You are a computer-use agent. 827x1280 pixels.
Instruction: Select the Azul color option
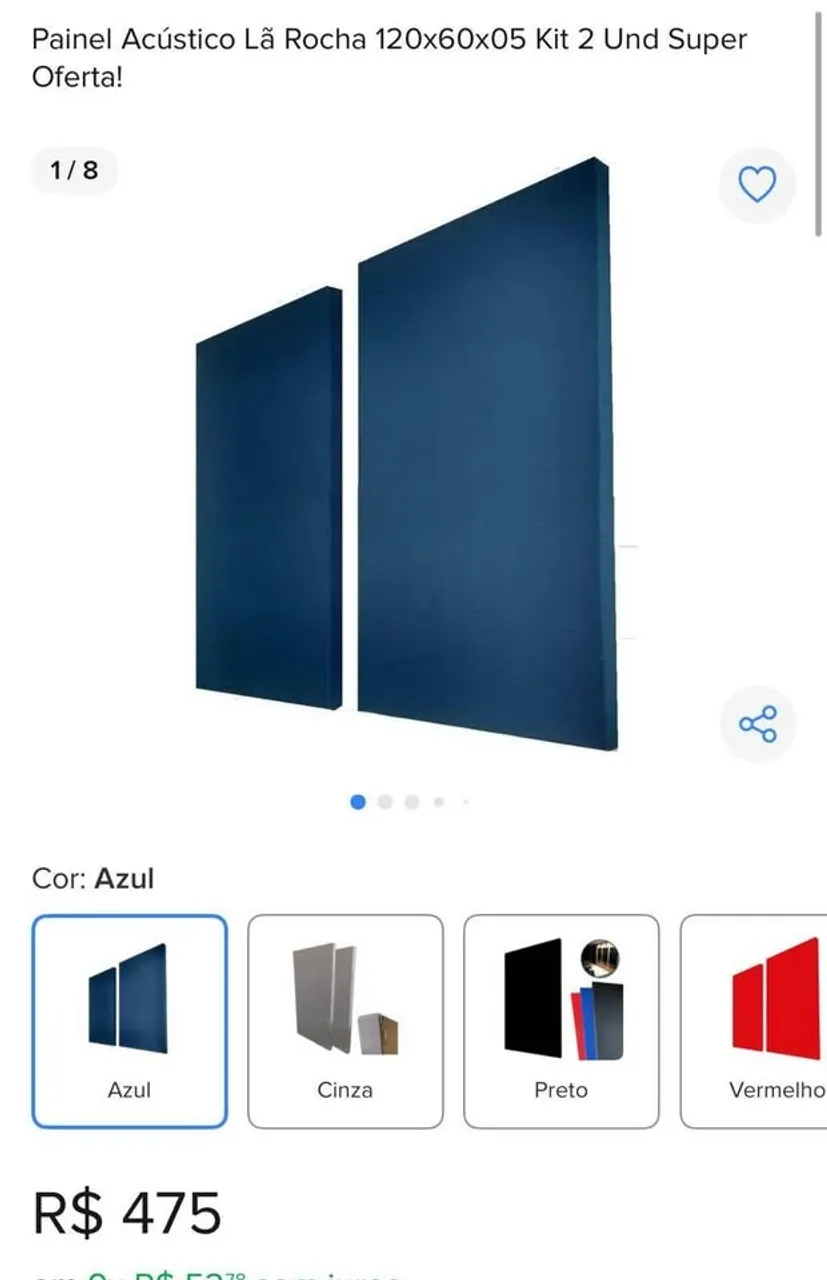pos(130,1021)
